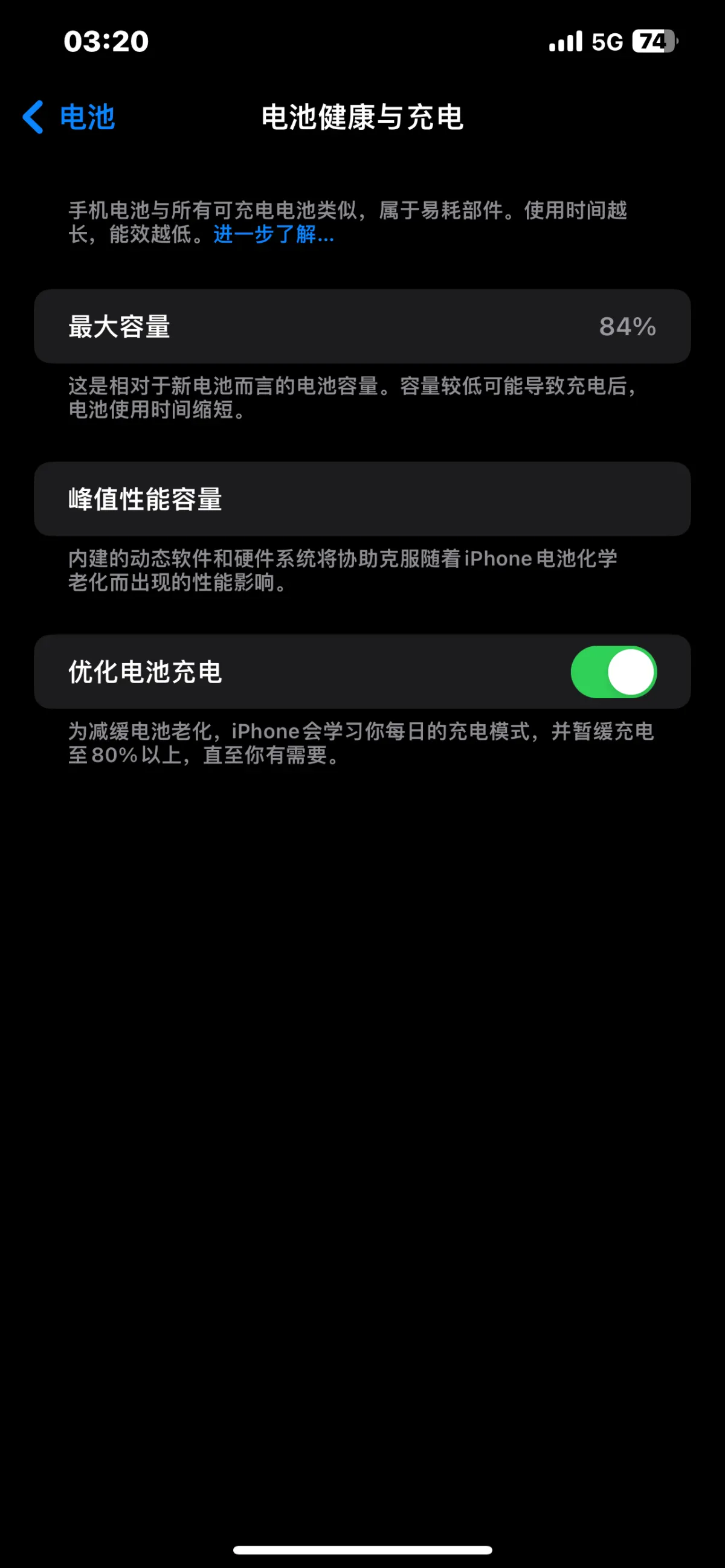Open the 进一步了解 link
The width and height of the screenshot is (725, 1568).
click(x=273, y=234)
